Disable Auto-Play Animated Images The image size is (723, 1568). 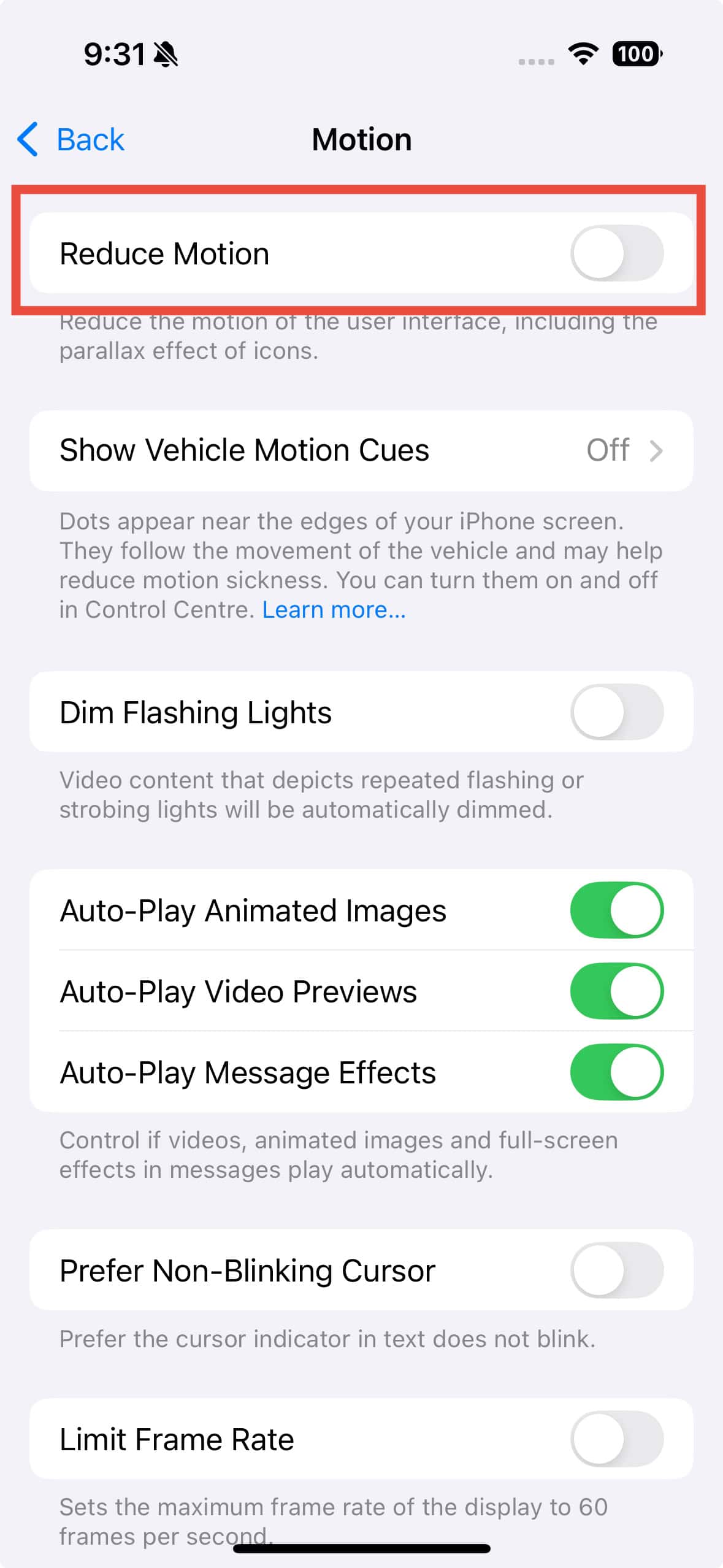tap(616, 910)
